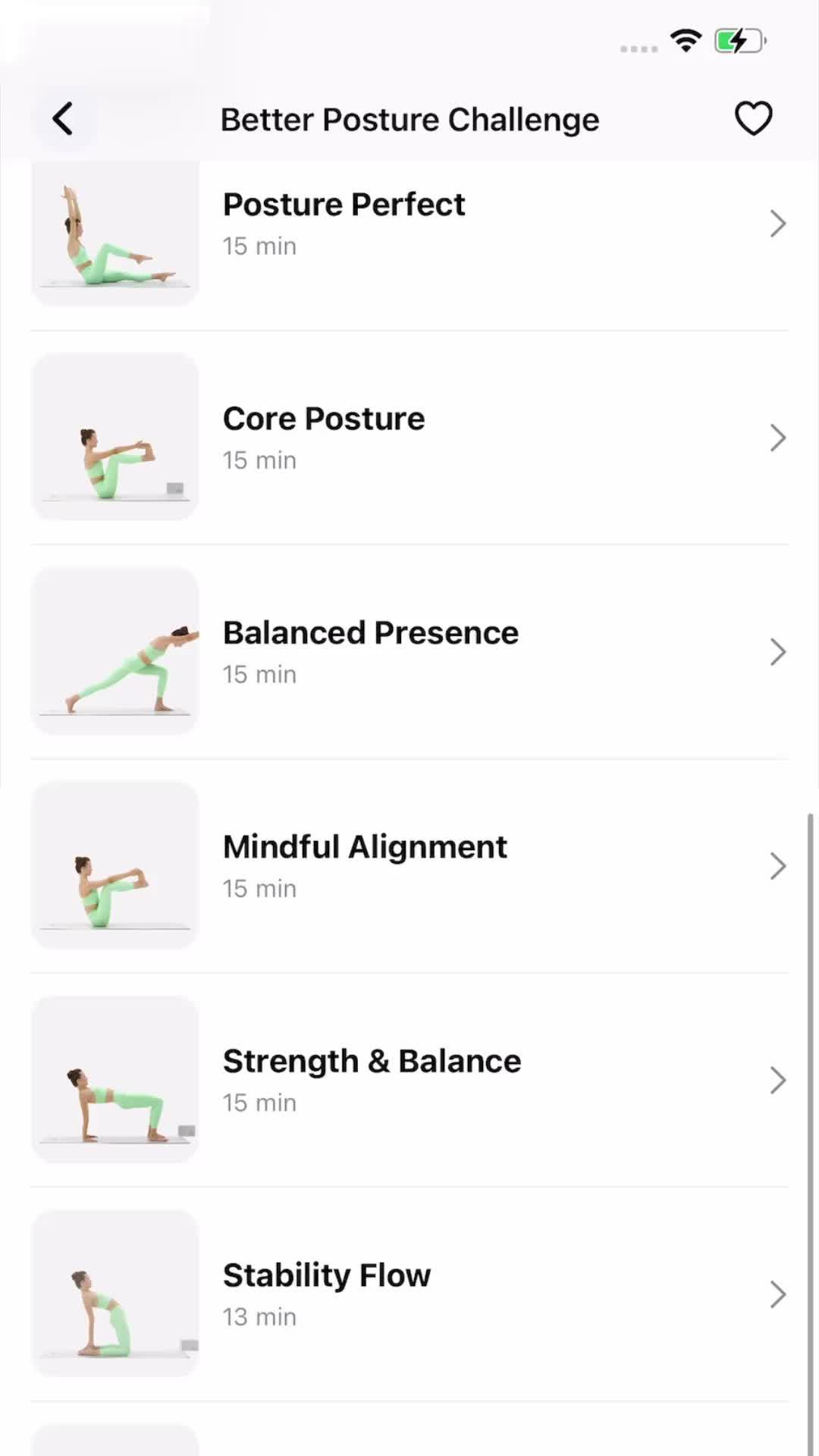The width and height of the screenshot is (819, 1456).
Task: Select the Balanced Presence workout thumbnail
Action: point(114,652)
